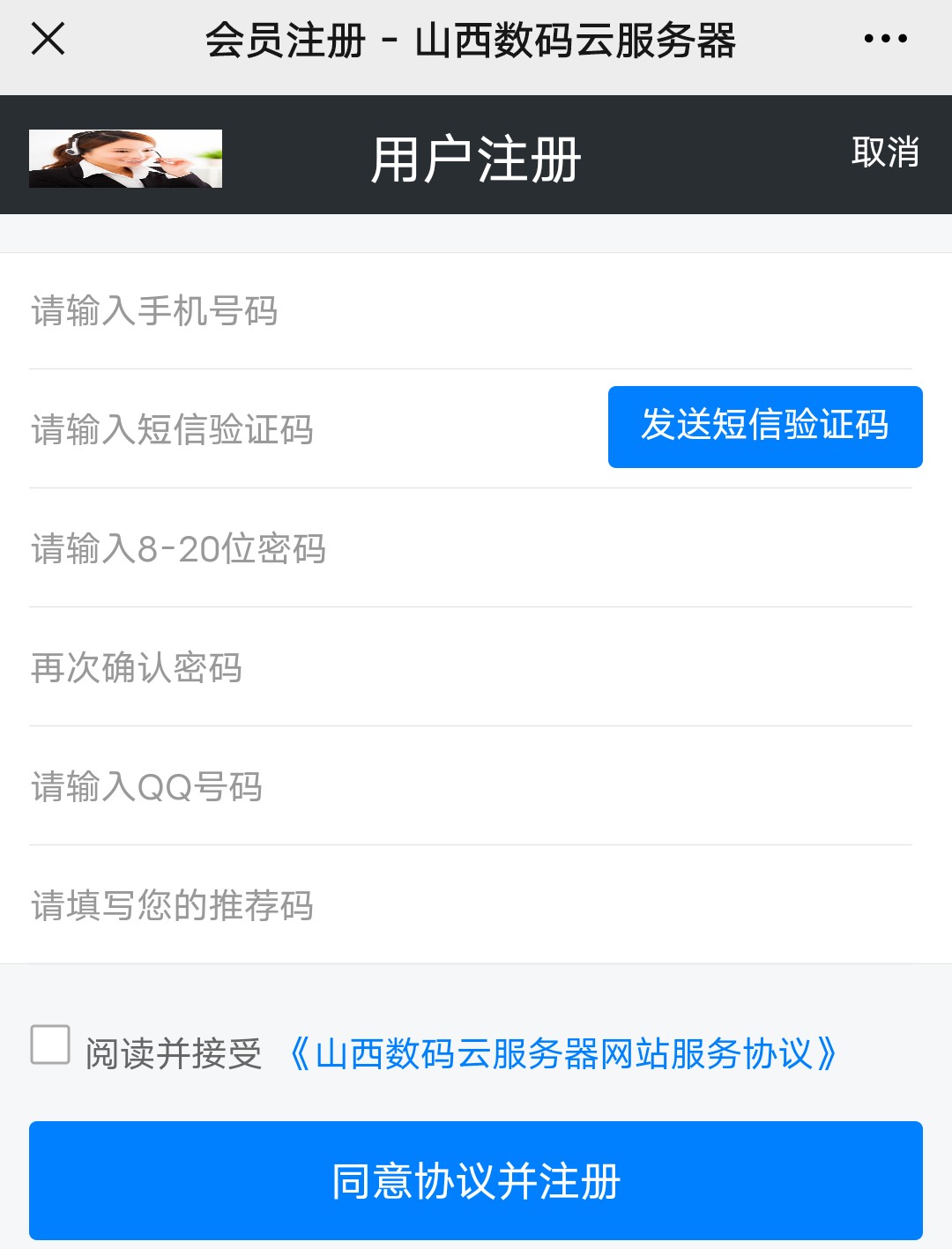Viewport: 952px width, 1249px height.
Task: Tap the referral code field
Action: coord(471,905)
